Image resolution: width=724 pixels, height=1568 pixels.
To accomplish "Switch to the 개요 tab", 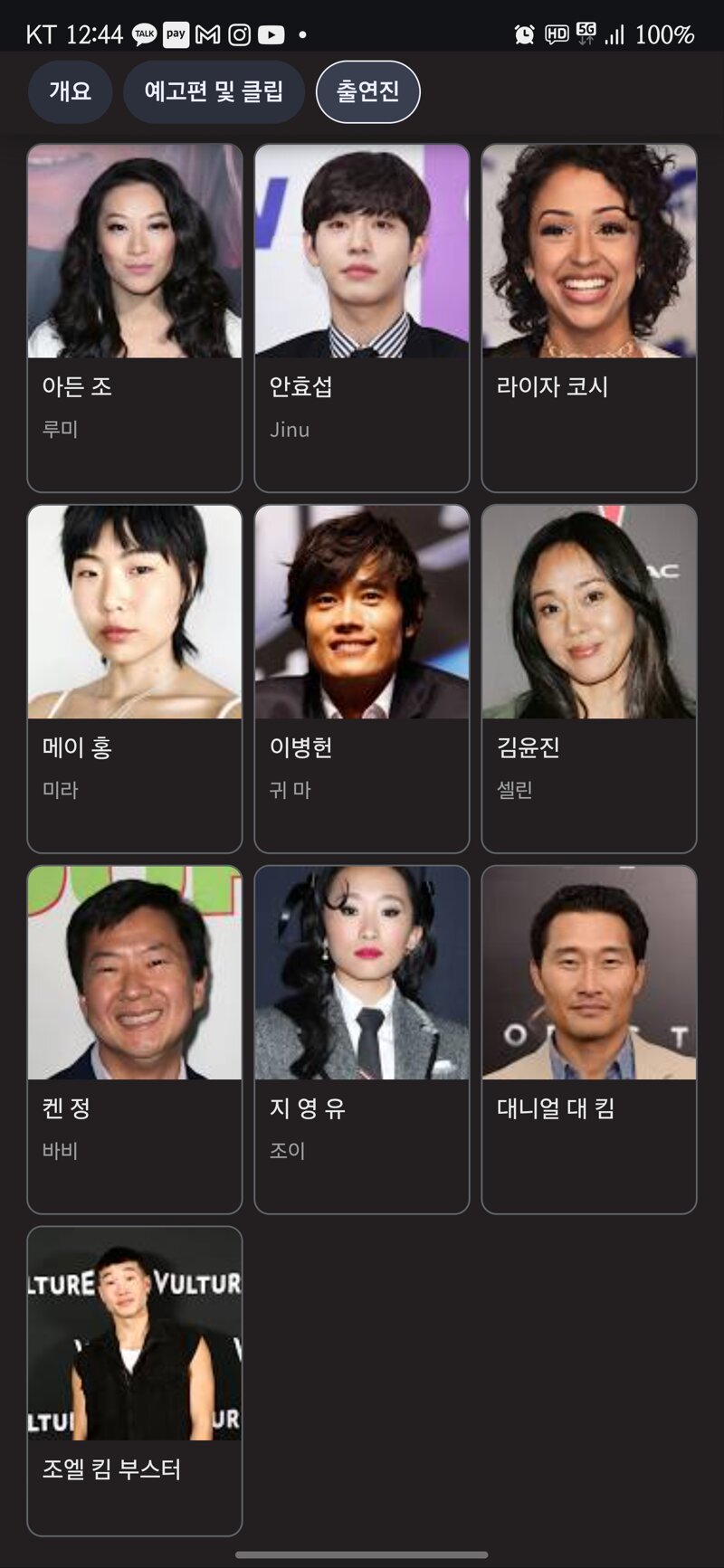I will [70, 91].
